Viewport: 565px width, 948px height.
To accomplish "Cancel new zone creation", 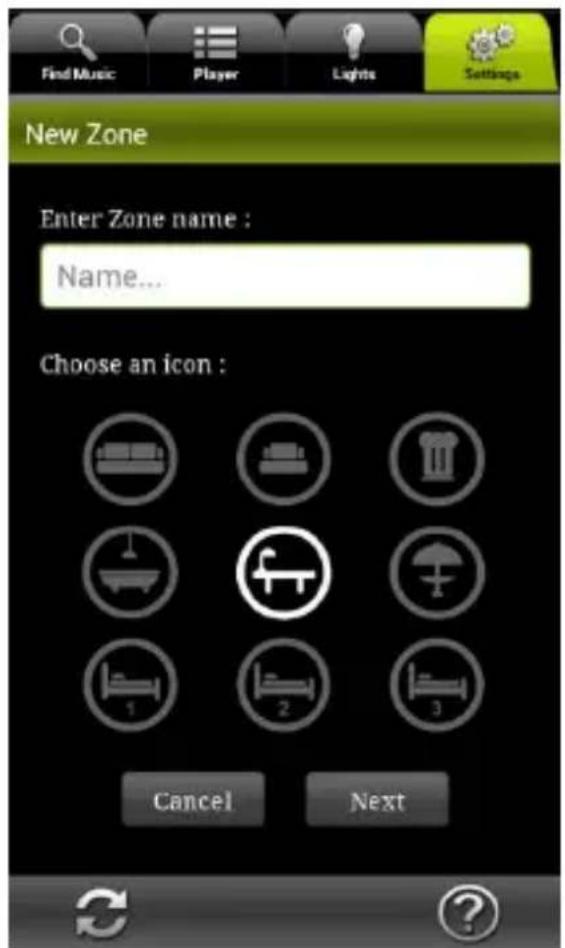I will point(193,799).
